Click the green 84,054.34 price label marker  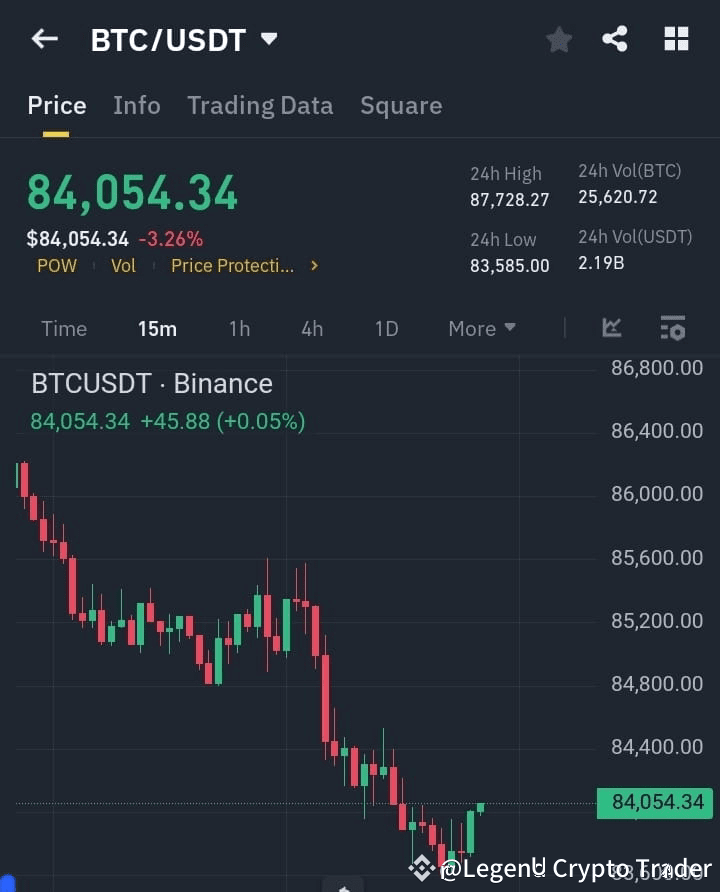pyautogui.click(x=655, y=803)
